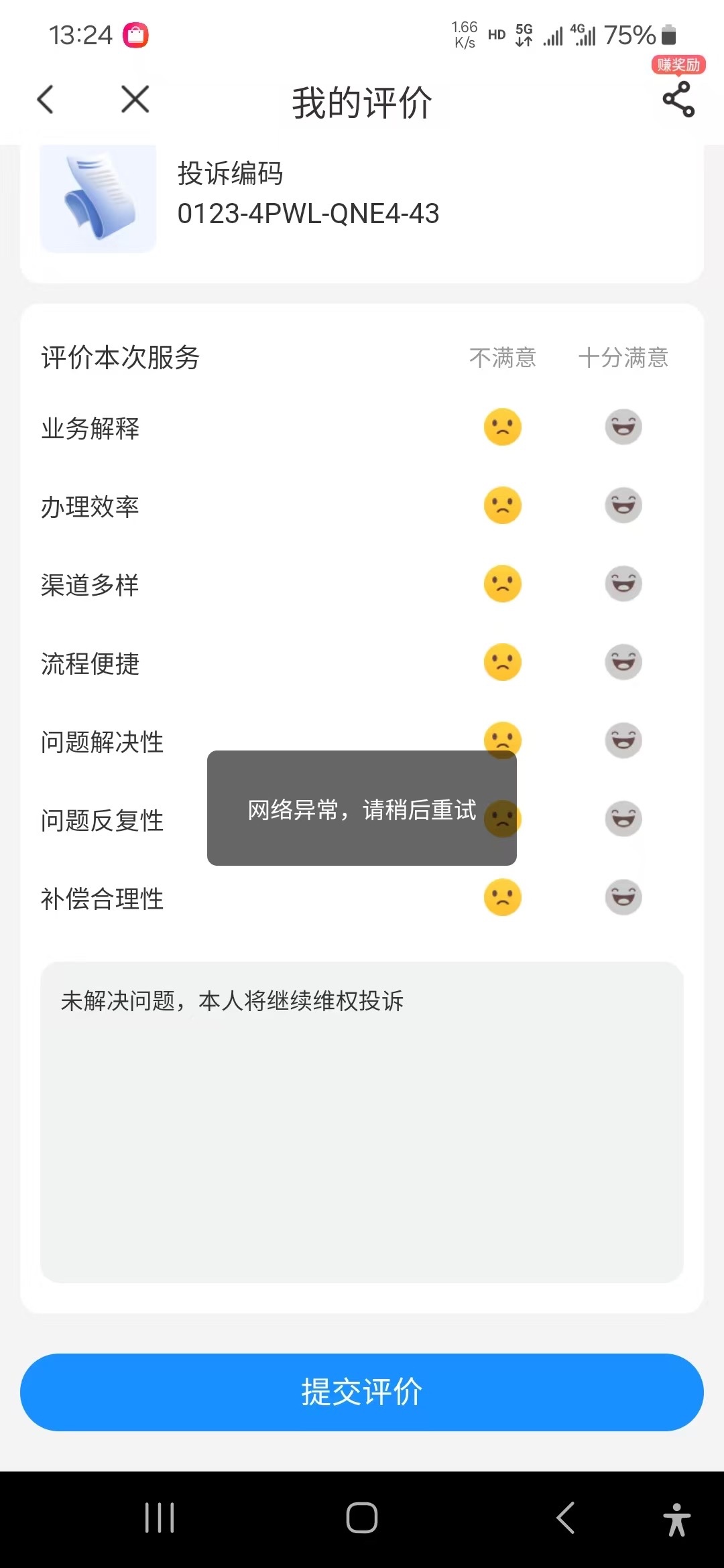Submit the review with 提交评价

coord(362,1392)
